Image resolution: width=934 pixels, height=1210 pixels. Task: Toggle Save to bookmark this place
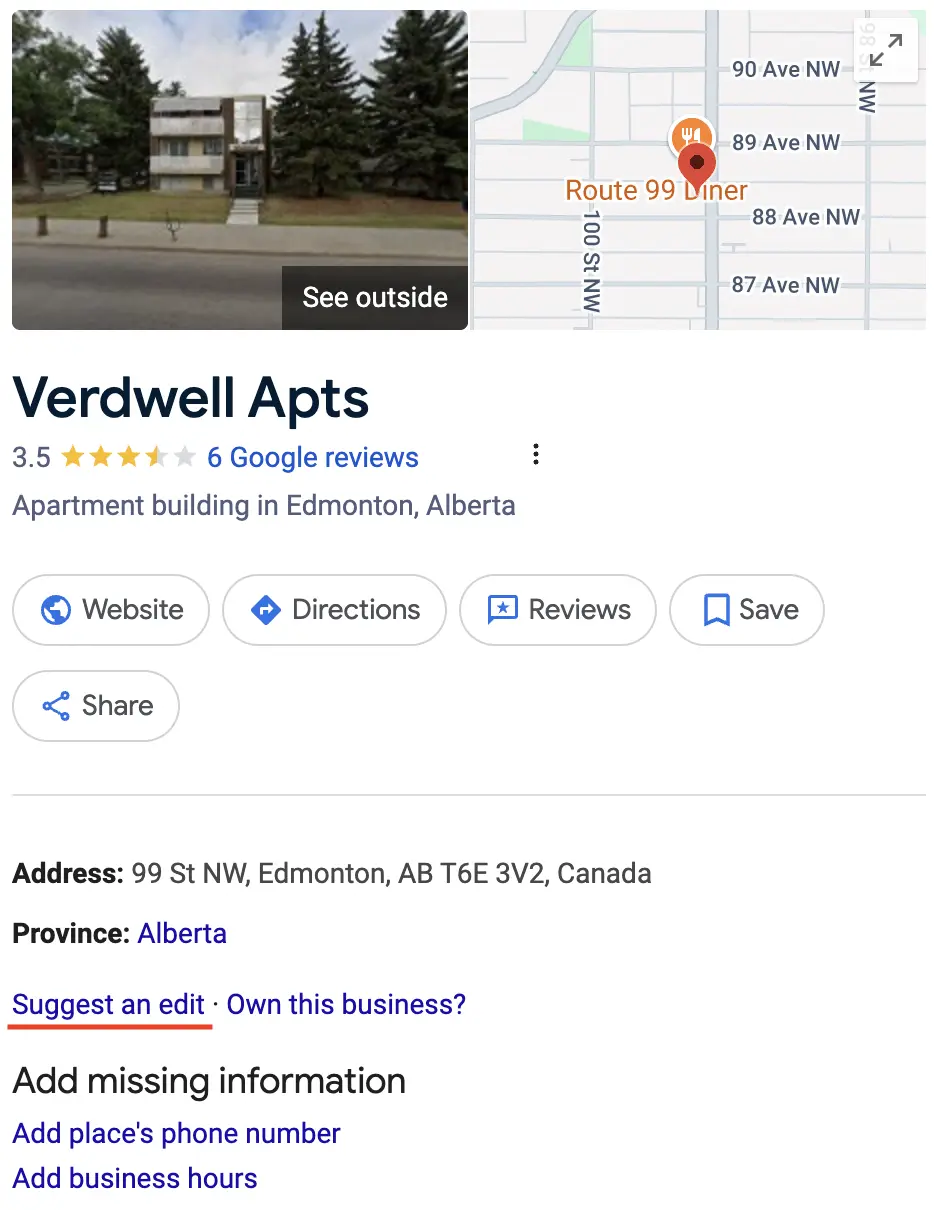click(x=746, y=610)
